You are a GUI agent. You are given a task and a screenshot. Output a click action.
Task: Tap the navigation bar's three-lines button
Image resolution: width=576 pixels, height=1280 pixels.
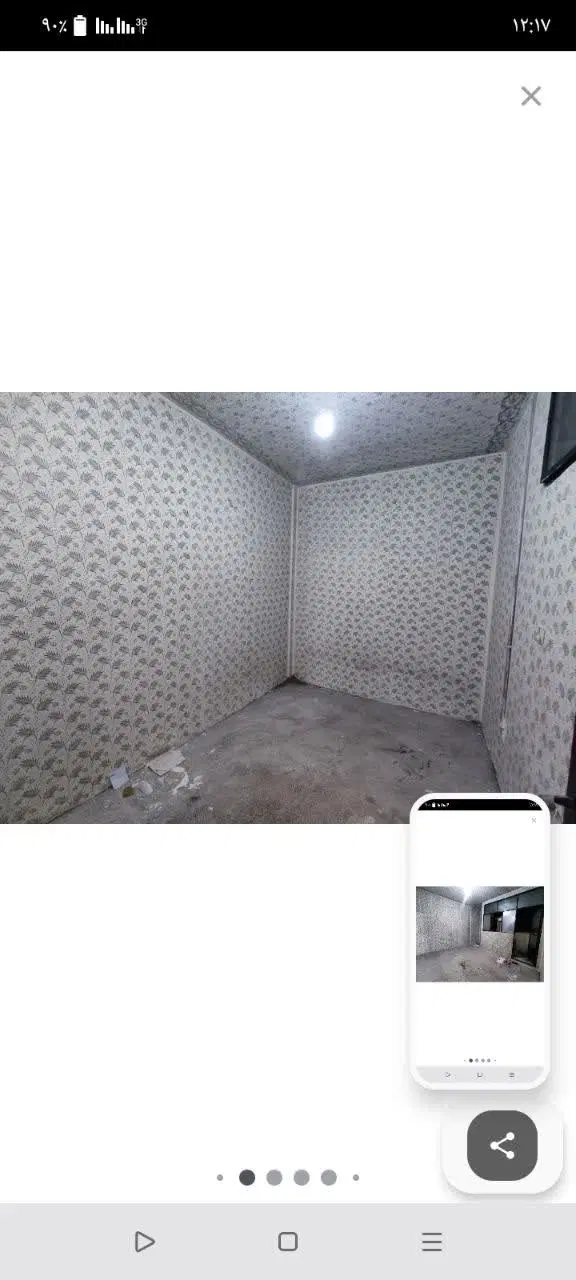point(432,1242)
